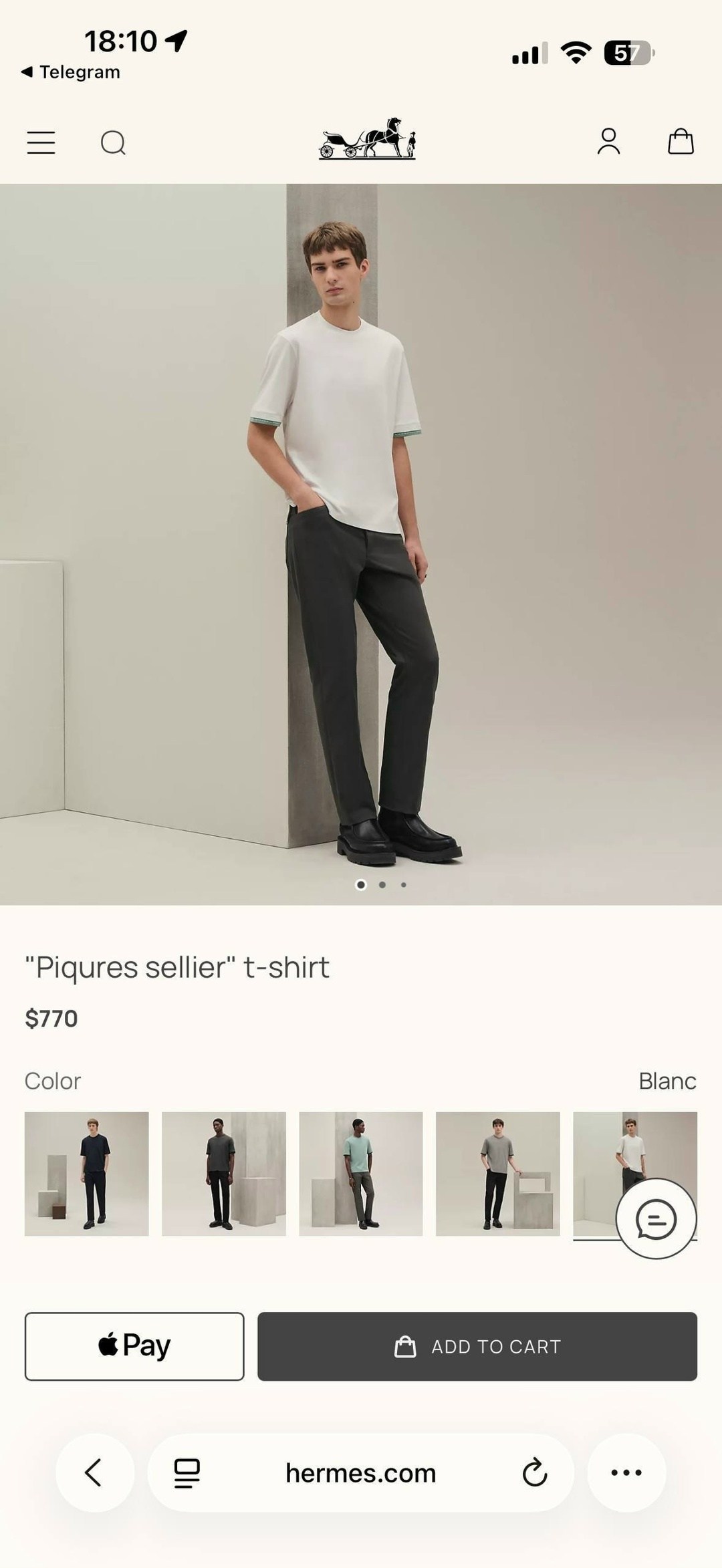The width and height of the screenshot is (722, 1568).
Task: Tap the Hermès home logo
Action: 367,138
